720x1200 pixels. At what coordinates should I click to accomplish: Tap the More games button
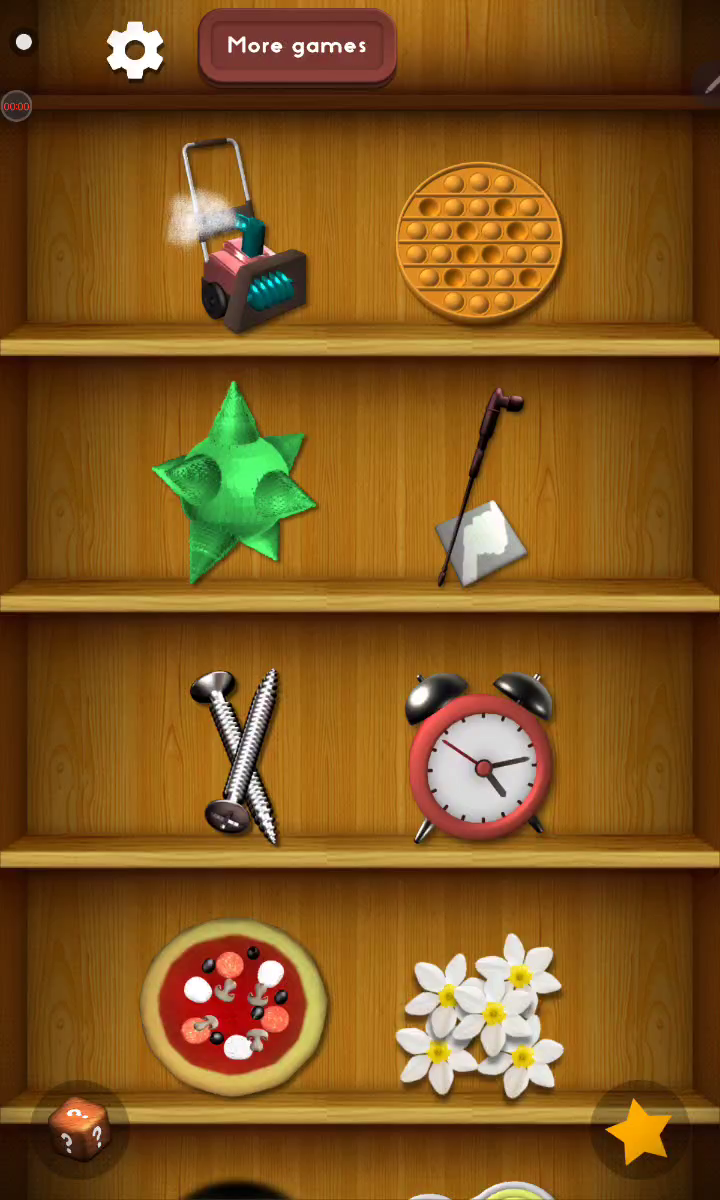[297, 46]
